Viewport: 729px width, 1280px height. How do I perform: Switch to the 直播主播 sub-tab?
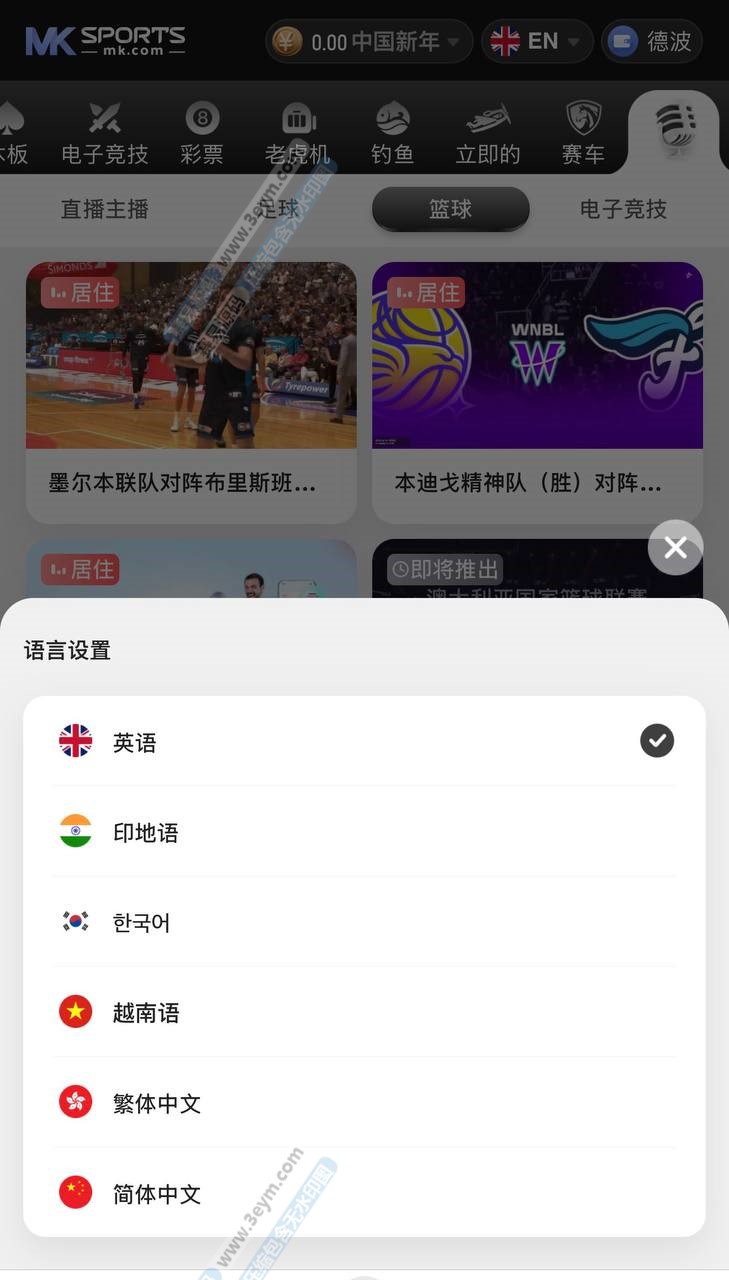click(x=104, y=209)
